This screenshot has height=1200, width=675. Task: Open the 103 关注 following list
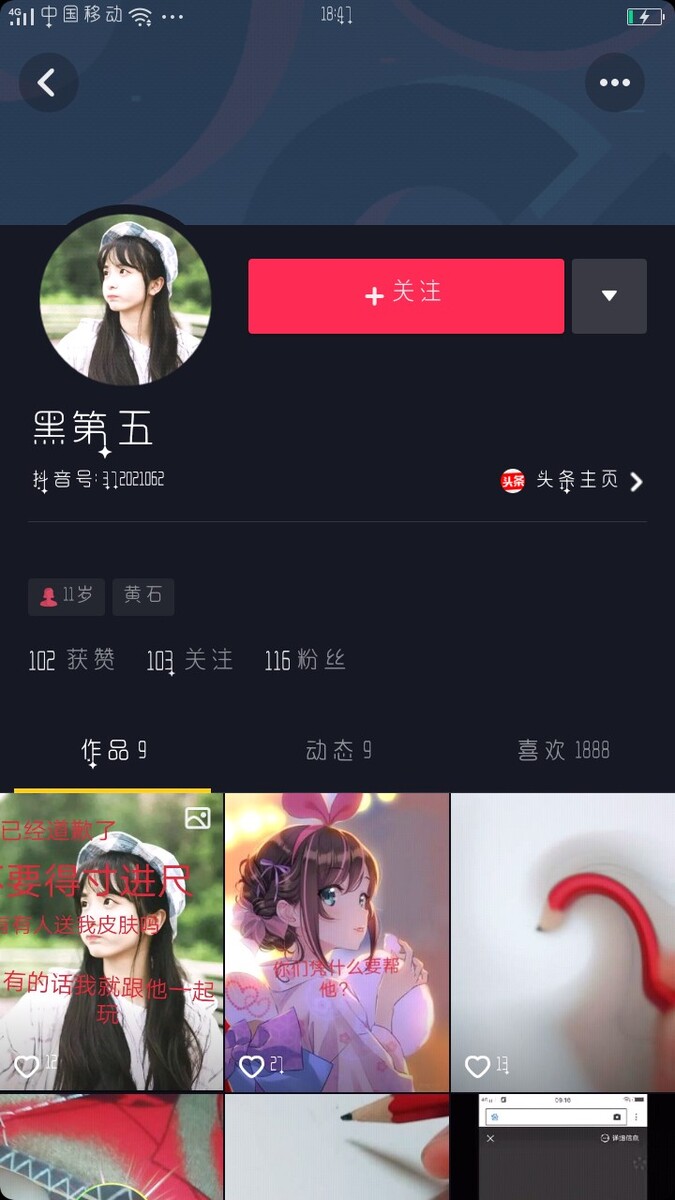tap(190, 660)
